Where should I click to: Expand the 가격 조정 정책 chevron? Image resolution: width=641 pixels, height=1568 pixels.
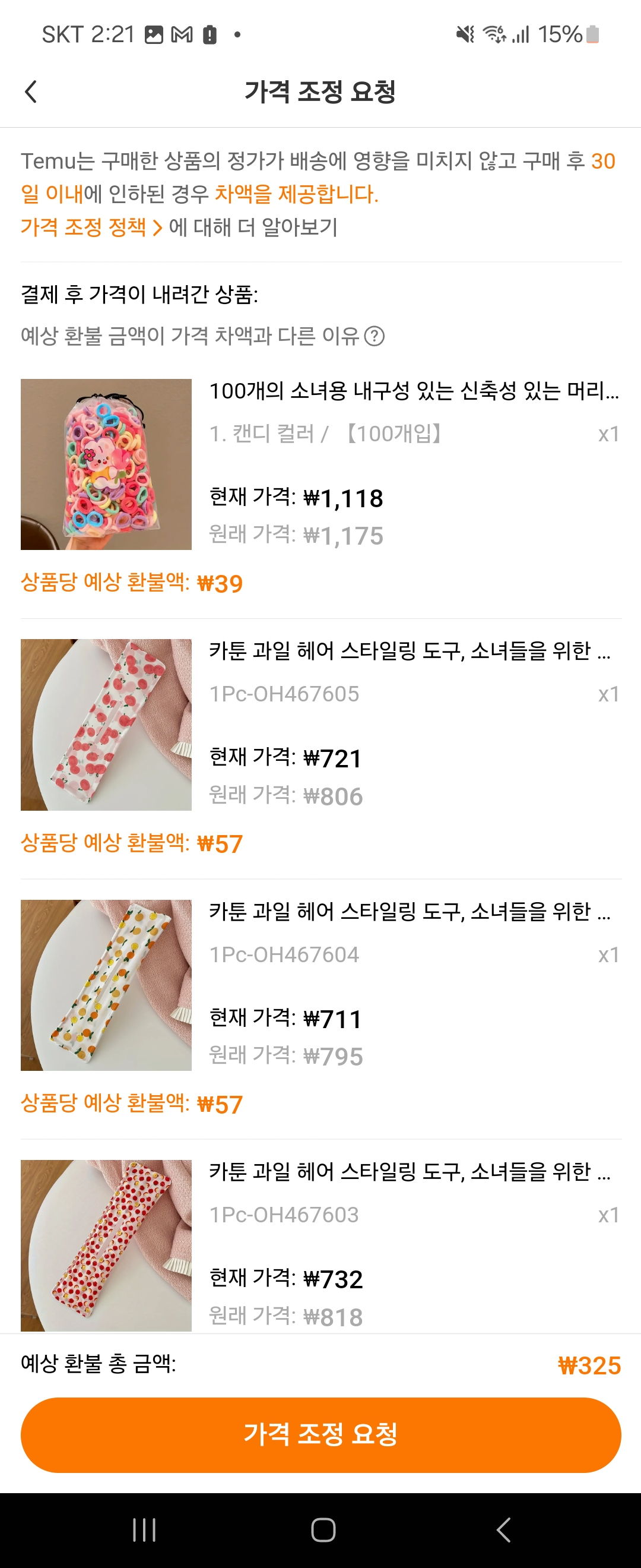pyautogui.click(x=157, y=227)
